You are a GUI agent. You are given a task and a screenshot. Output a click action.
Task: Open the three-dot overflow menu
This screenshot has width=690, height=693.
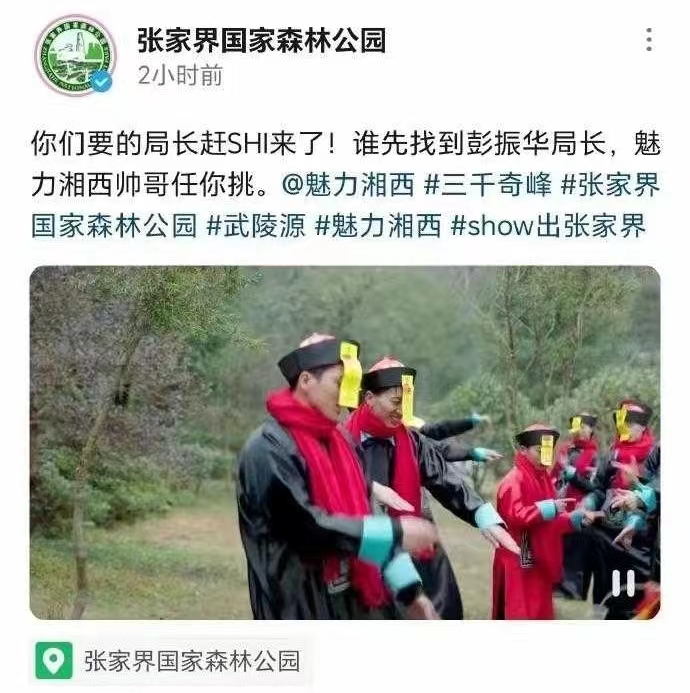pos(649,40)
